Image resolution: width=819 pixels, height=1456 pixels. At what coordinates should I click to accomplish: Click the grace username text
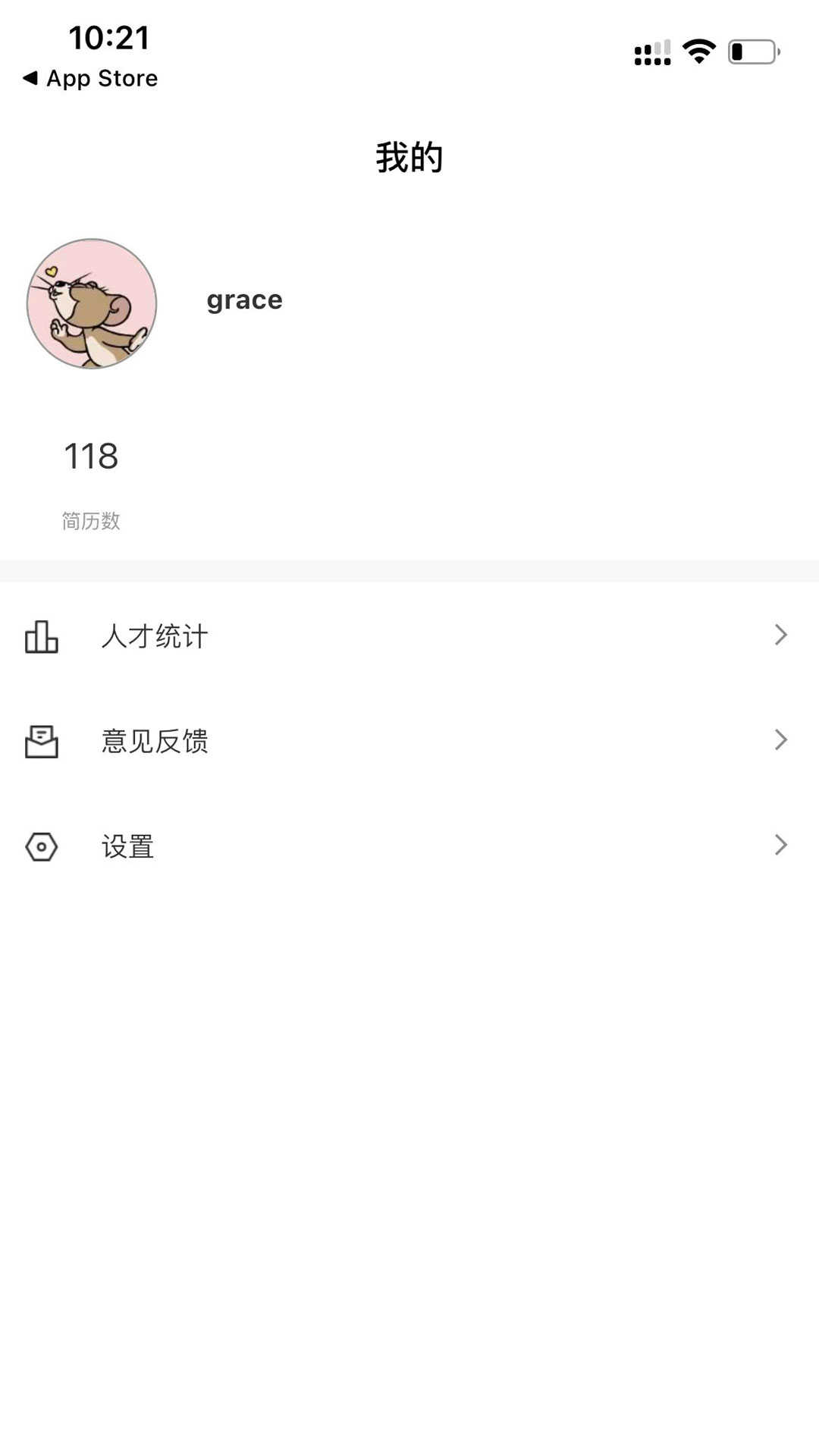click(243, 299)
